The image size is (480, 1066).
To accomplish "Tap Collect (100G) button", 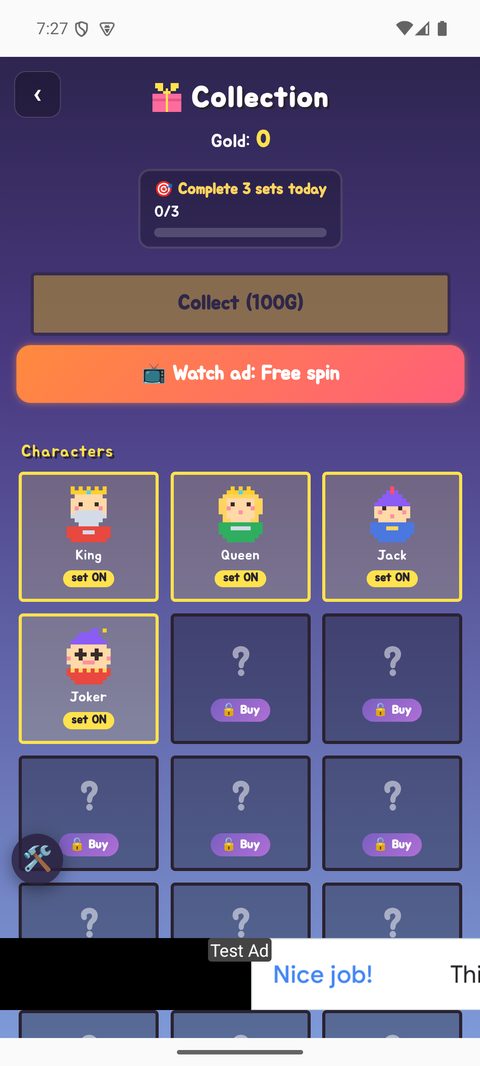I will [x=241, y=303].
